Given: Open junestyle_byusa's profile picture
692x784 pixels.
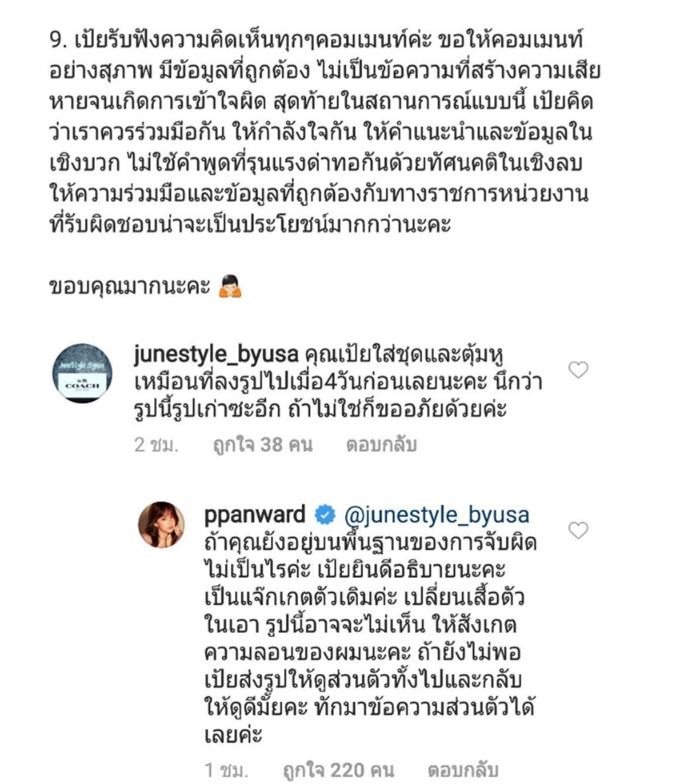Looking at the screenshot, I should point(82,373).
